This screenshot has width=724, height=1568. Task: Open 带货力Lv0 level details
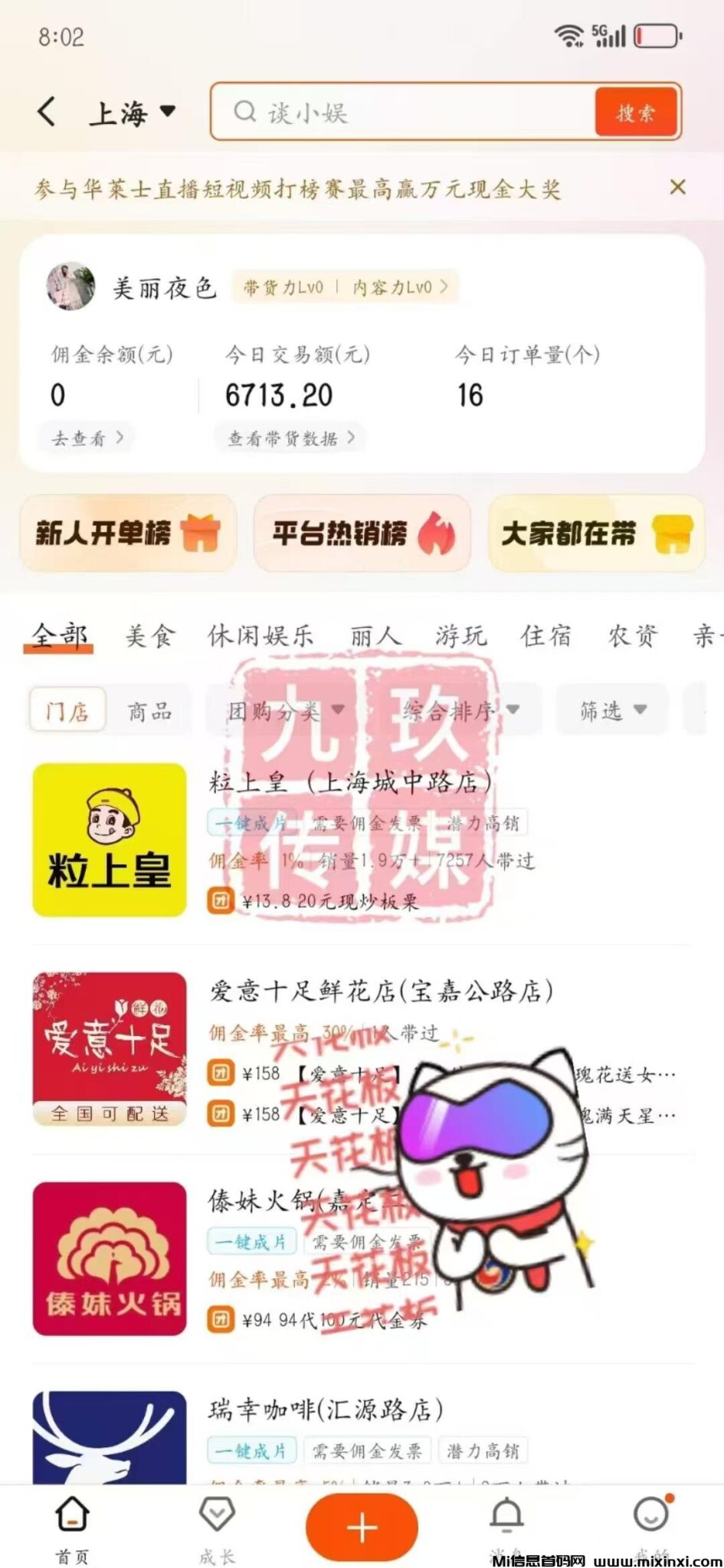pos(285,288)
